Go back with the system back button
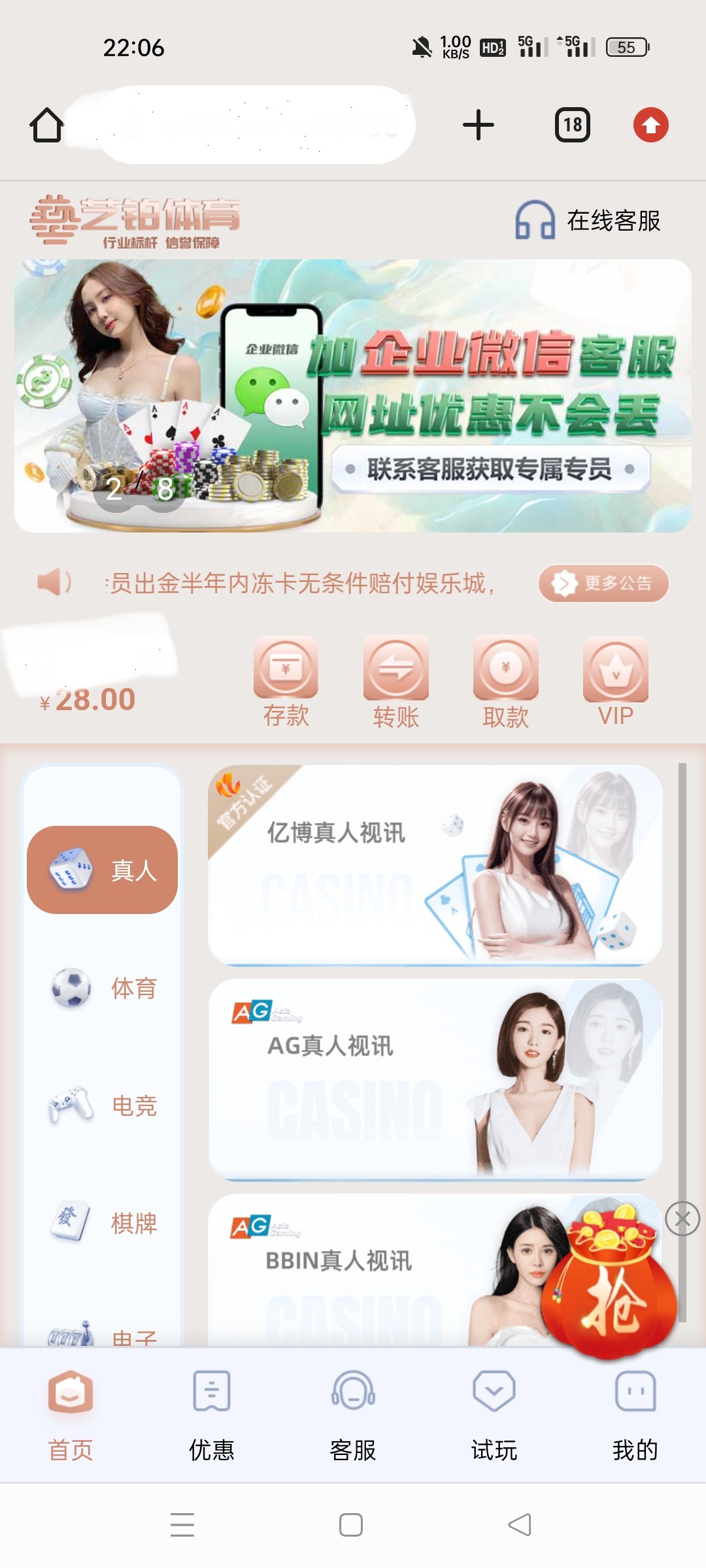The image size is (706, 1568). [520, 1525]
